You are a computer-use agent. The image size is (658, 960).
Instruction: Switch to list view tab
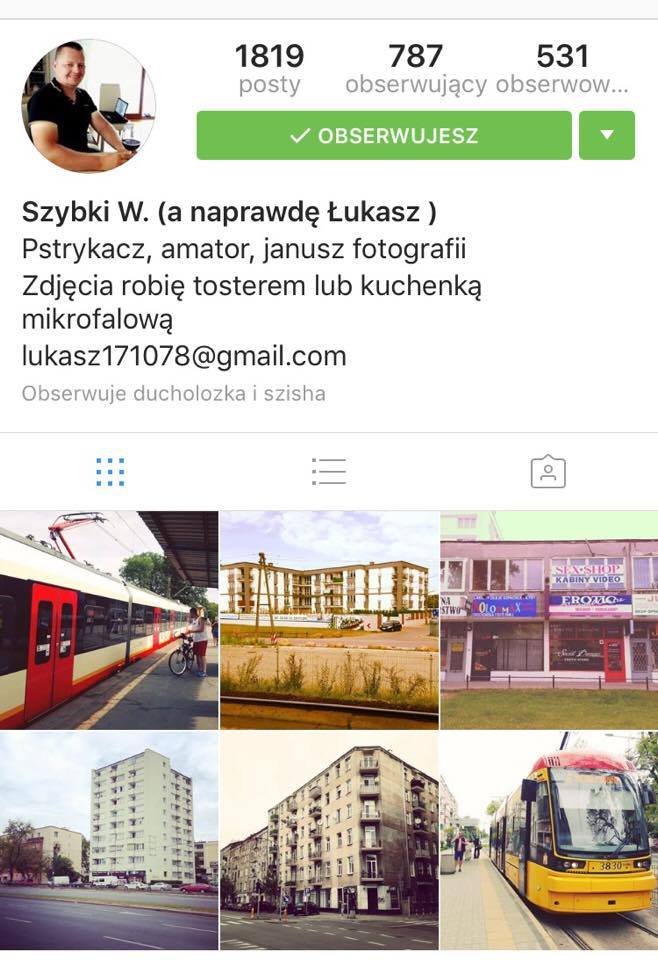328,472
